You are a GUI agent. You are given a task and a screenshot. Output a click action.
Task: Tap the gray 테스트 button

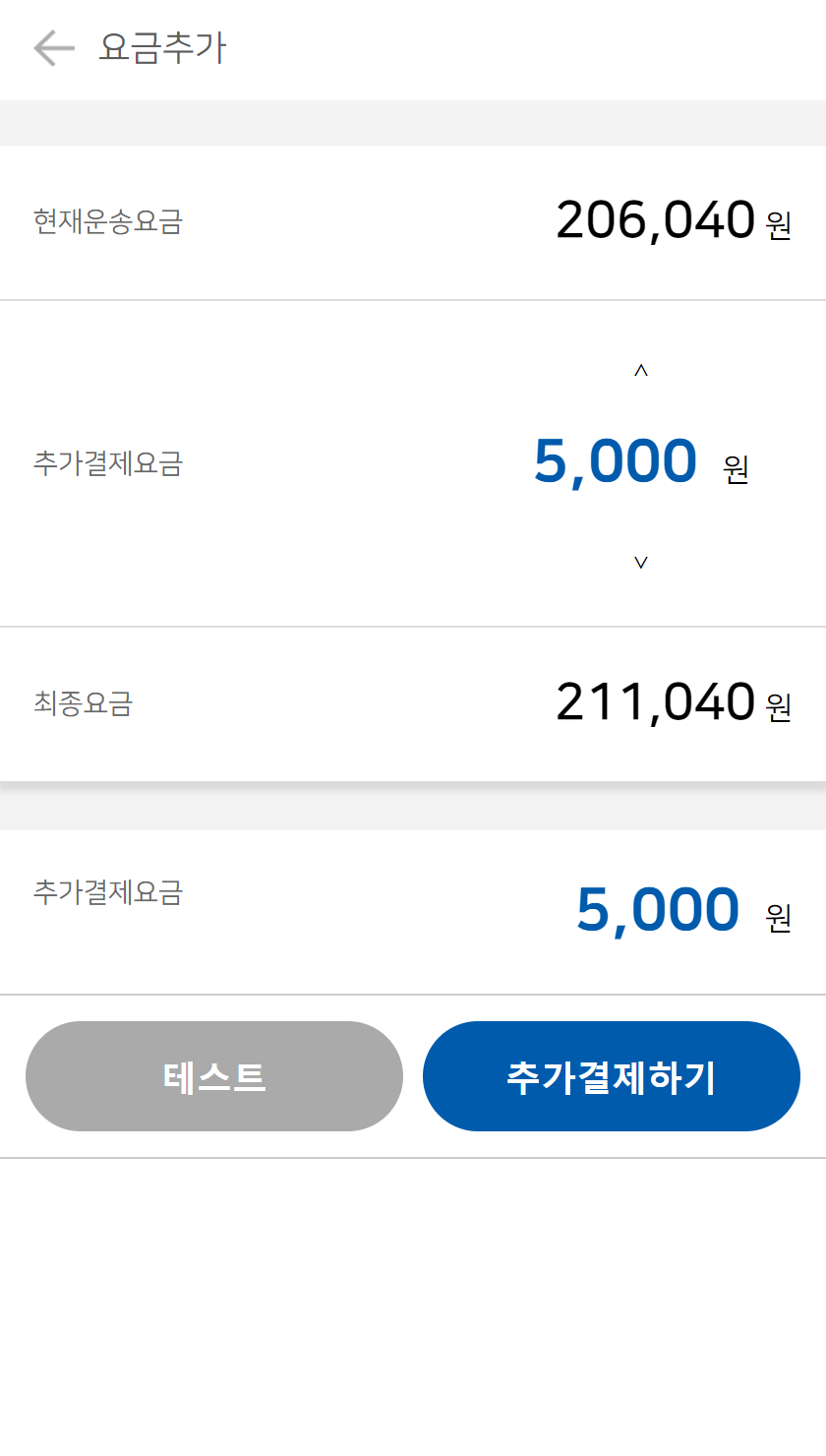coord(214,1076)
